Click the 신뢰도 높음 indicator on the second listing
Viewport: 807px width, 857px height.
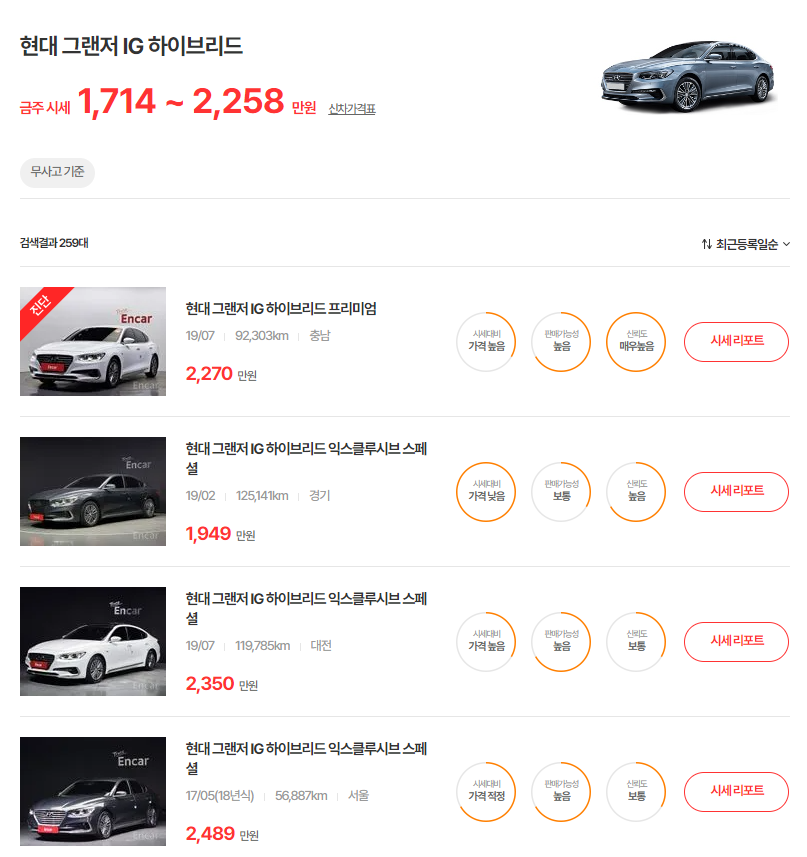[x=635, y=492]
